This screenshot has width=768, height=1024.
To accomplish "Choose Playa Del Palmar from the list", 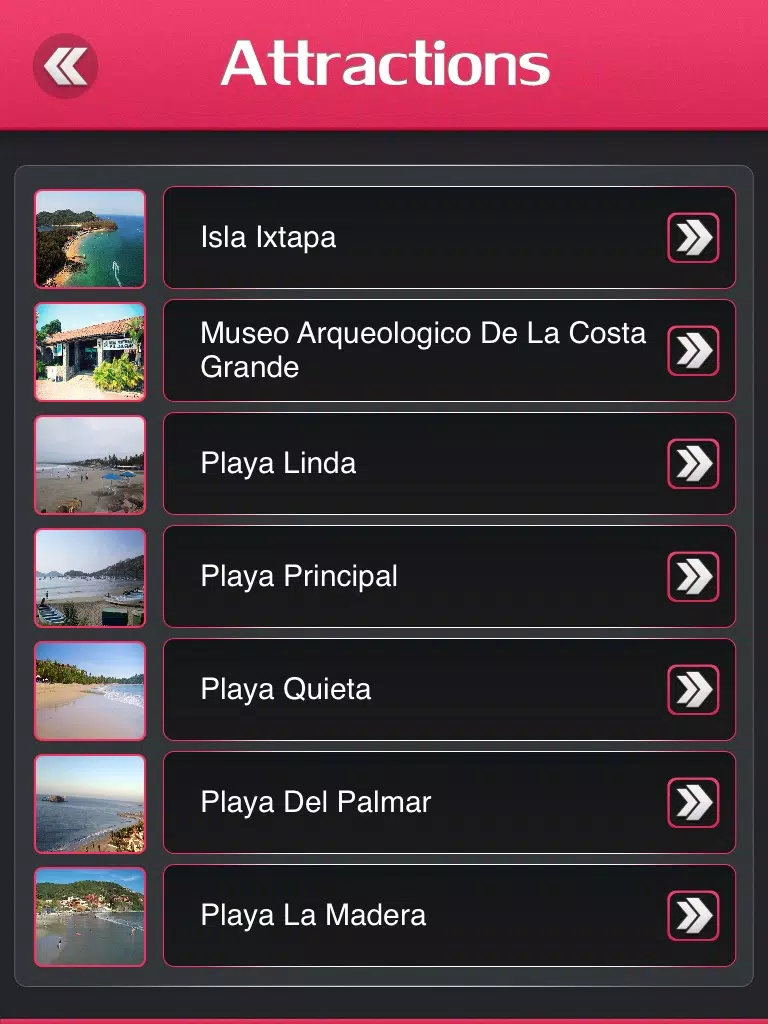I will [x=449, y=803].
